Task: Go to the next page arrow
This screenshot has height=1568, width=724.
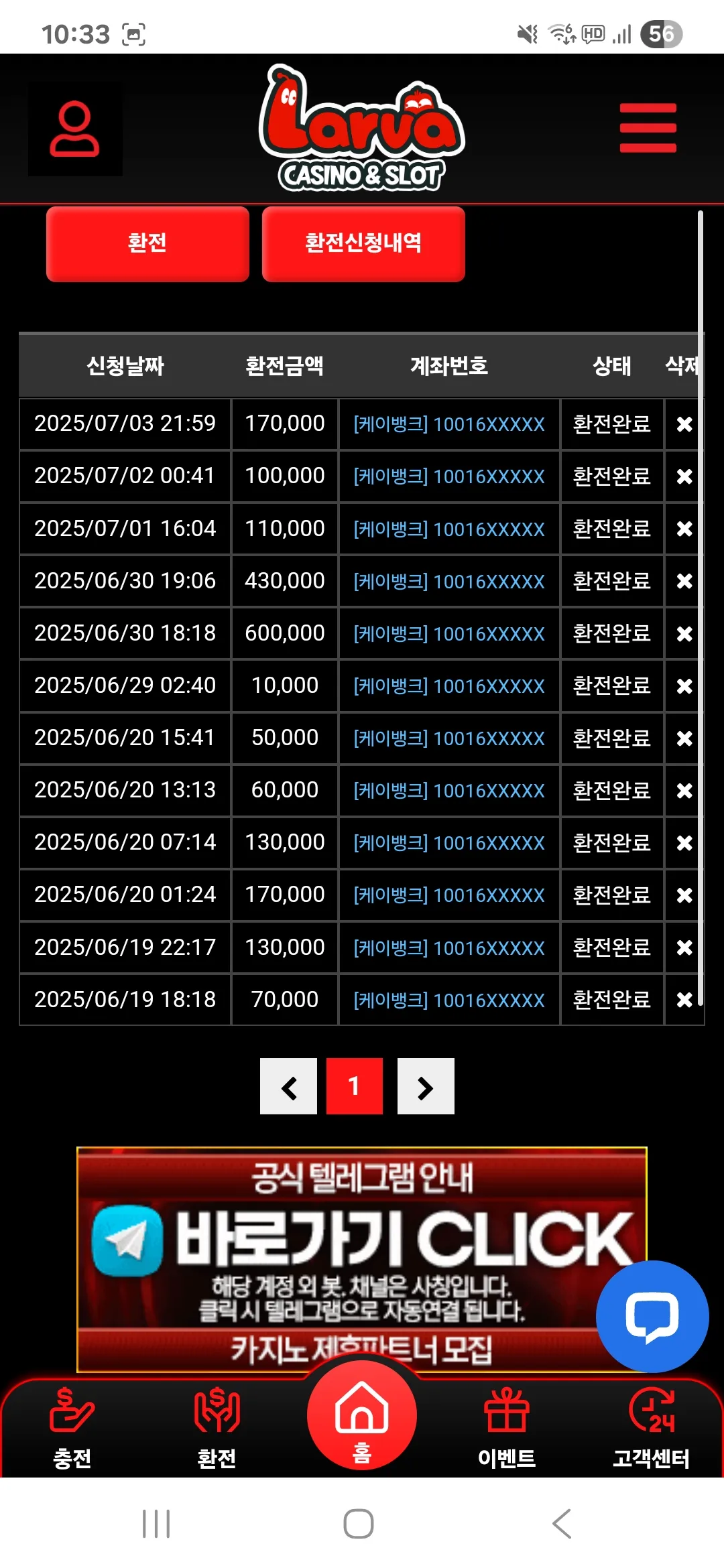Action: tap(426, 1086)
